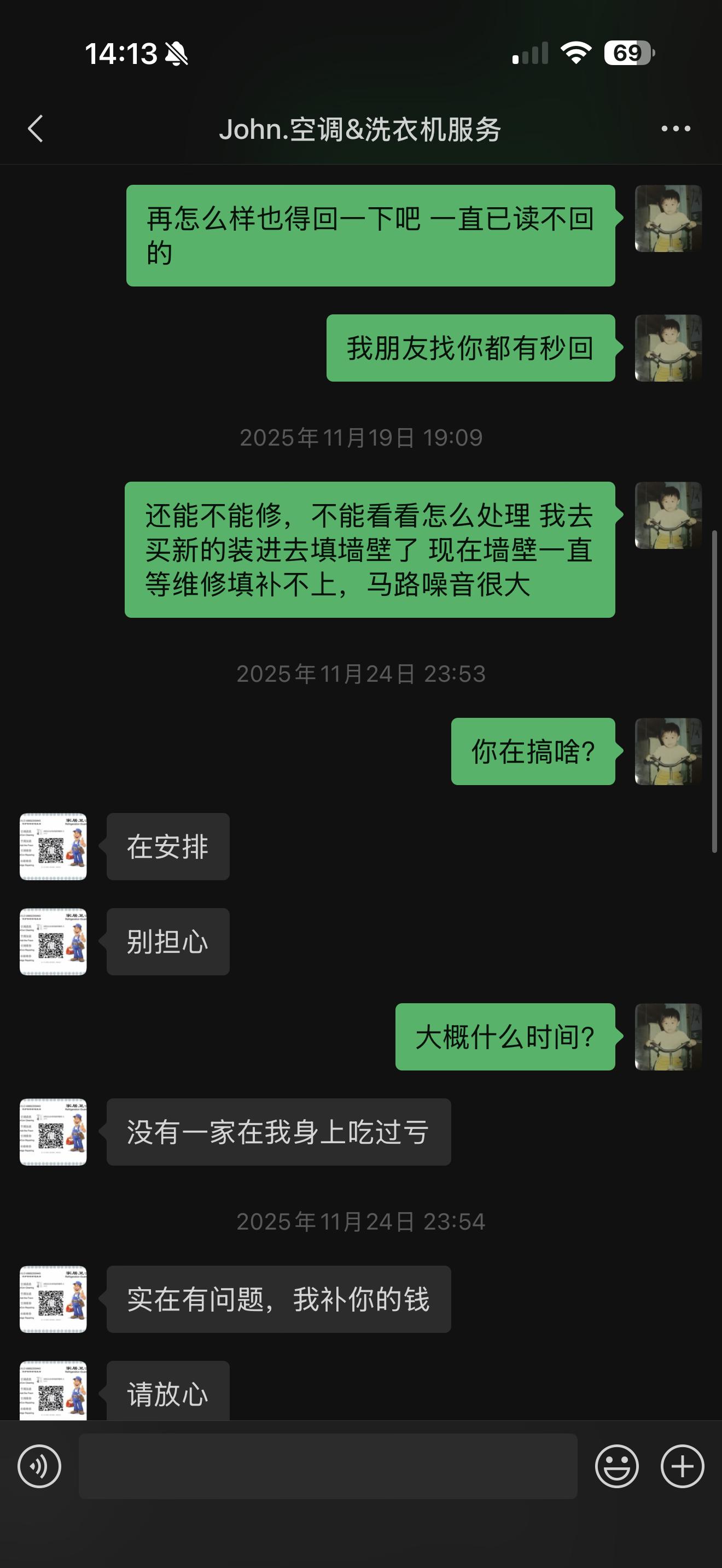Open my avatar beside 你在搞啥?

pyautogui.click(x=668, y=751)
